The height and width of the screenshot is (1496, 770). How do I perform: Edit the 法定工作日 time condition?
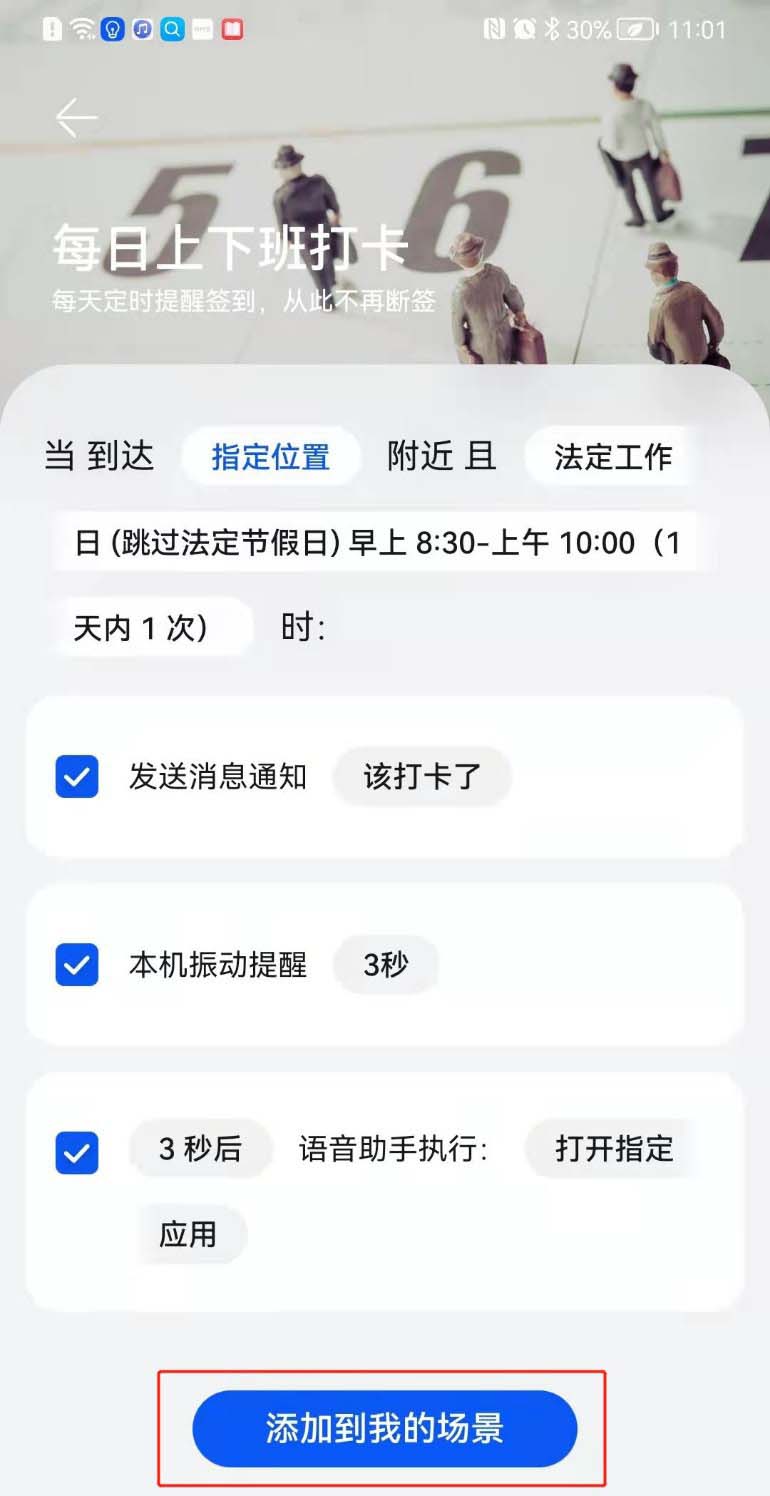pos(612,457)
